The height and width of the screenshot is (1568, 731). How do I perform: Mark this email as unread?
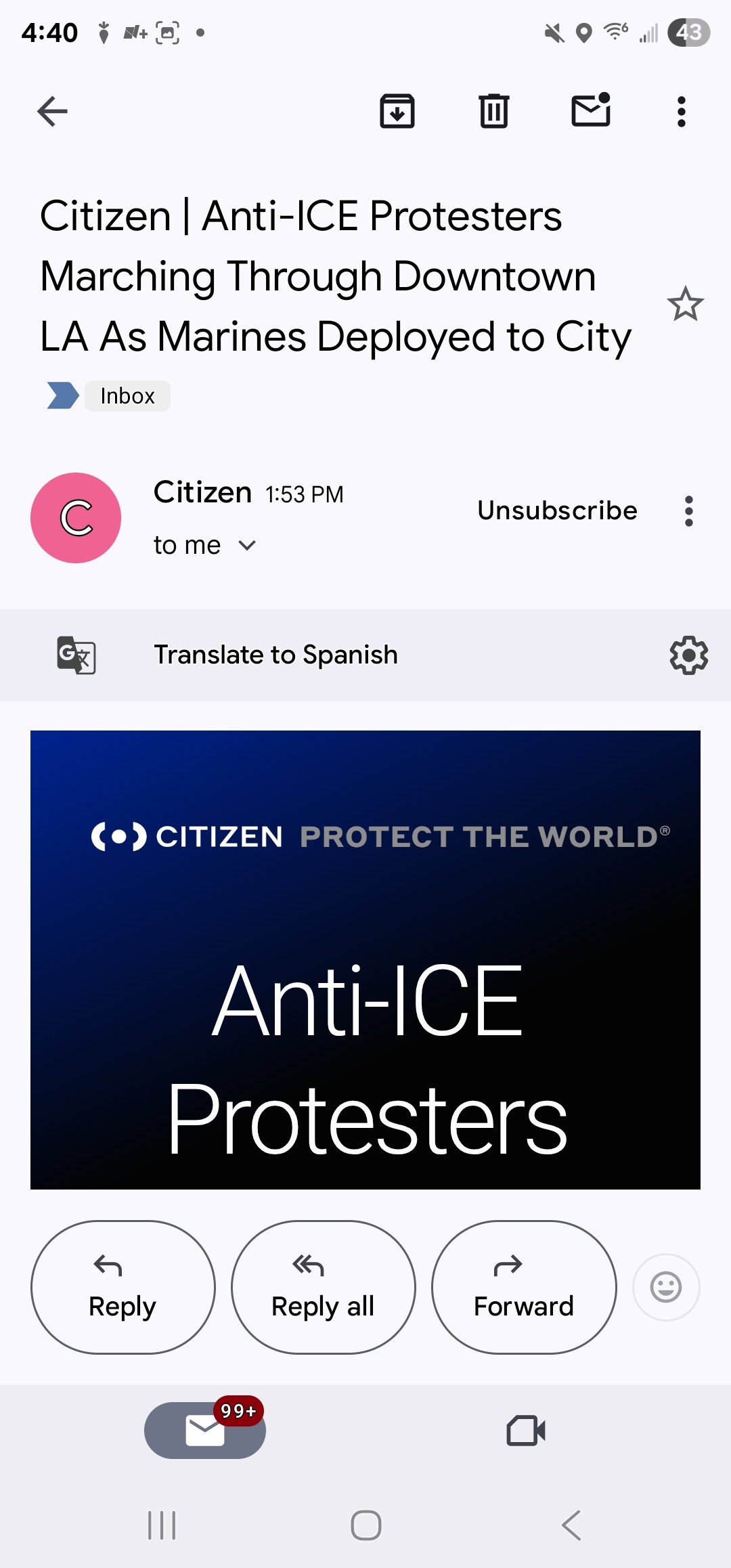click(592, 110)
